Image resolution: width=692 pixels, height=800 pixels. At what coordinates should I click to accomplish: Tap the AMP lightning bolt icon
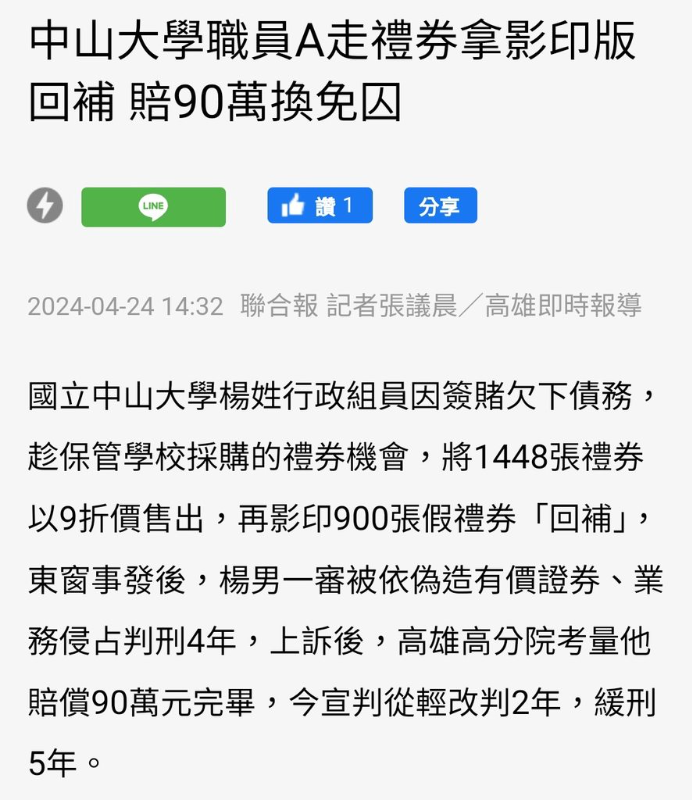click(45, 206)
